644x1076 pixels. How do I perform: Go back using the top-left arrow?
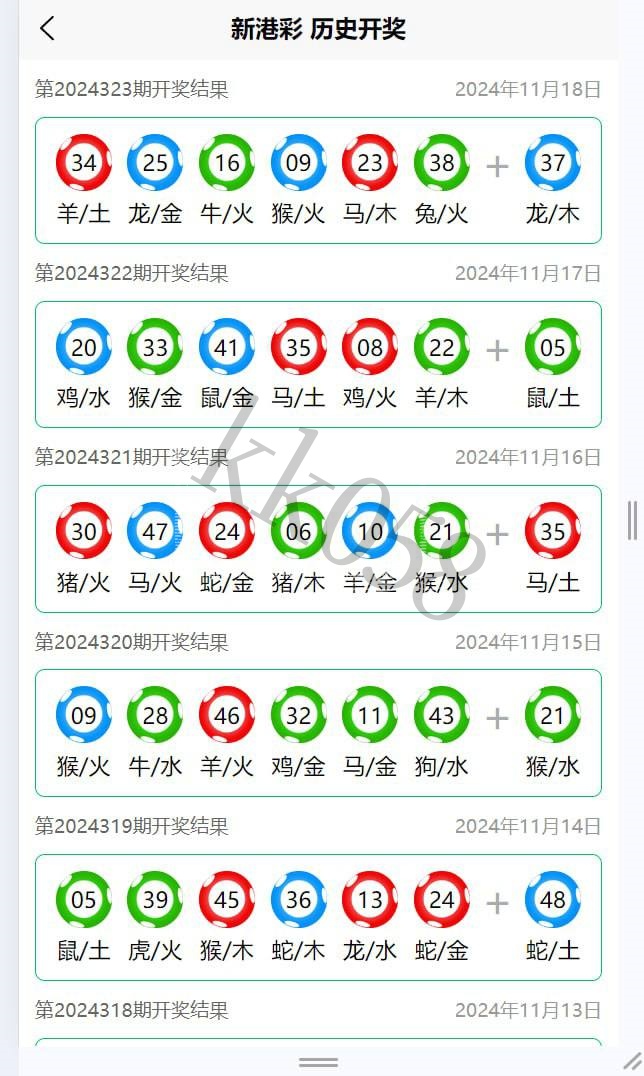point(47,29)
